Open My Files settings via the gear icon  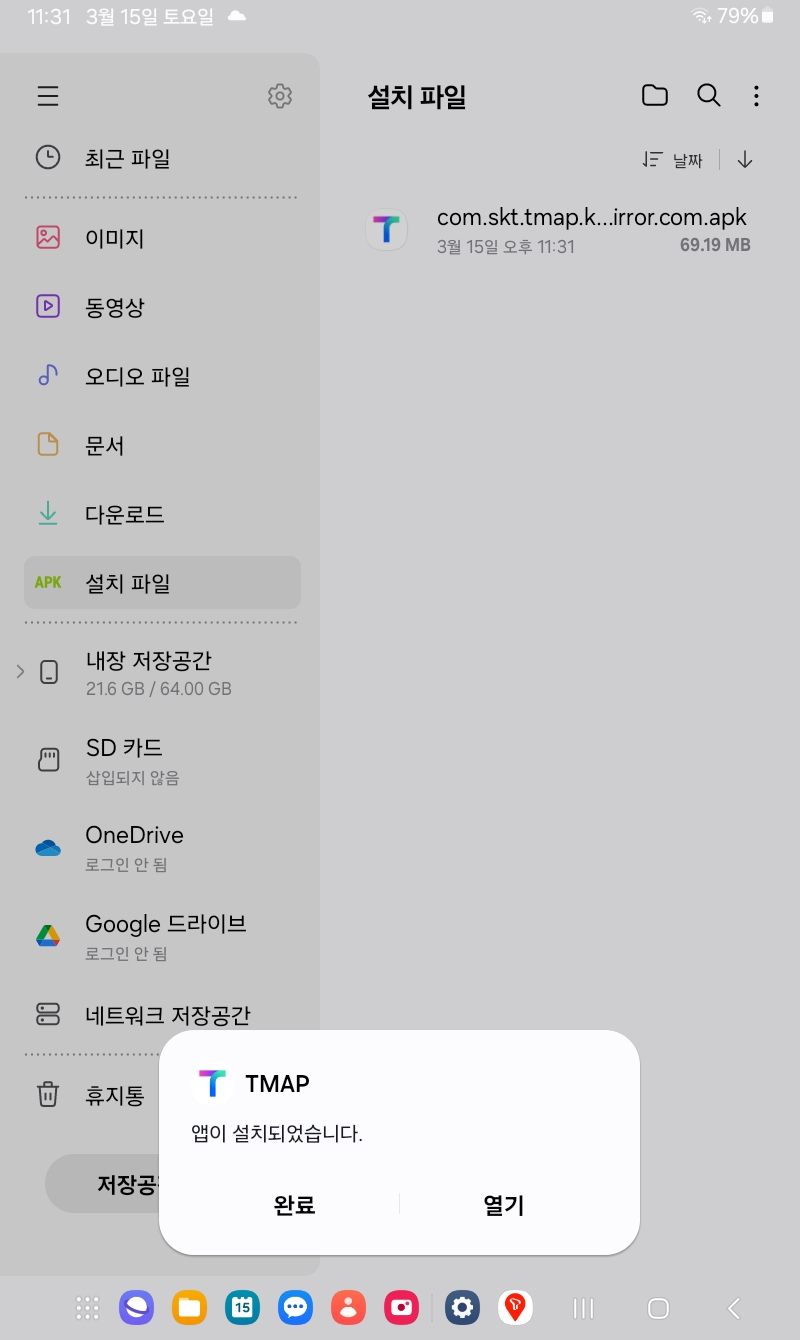click(x=280, y=96)
